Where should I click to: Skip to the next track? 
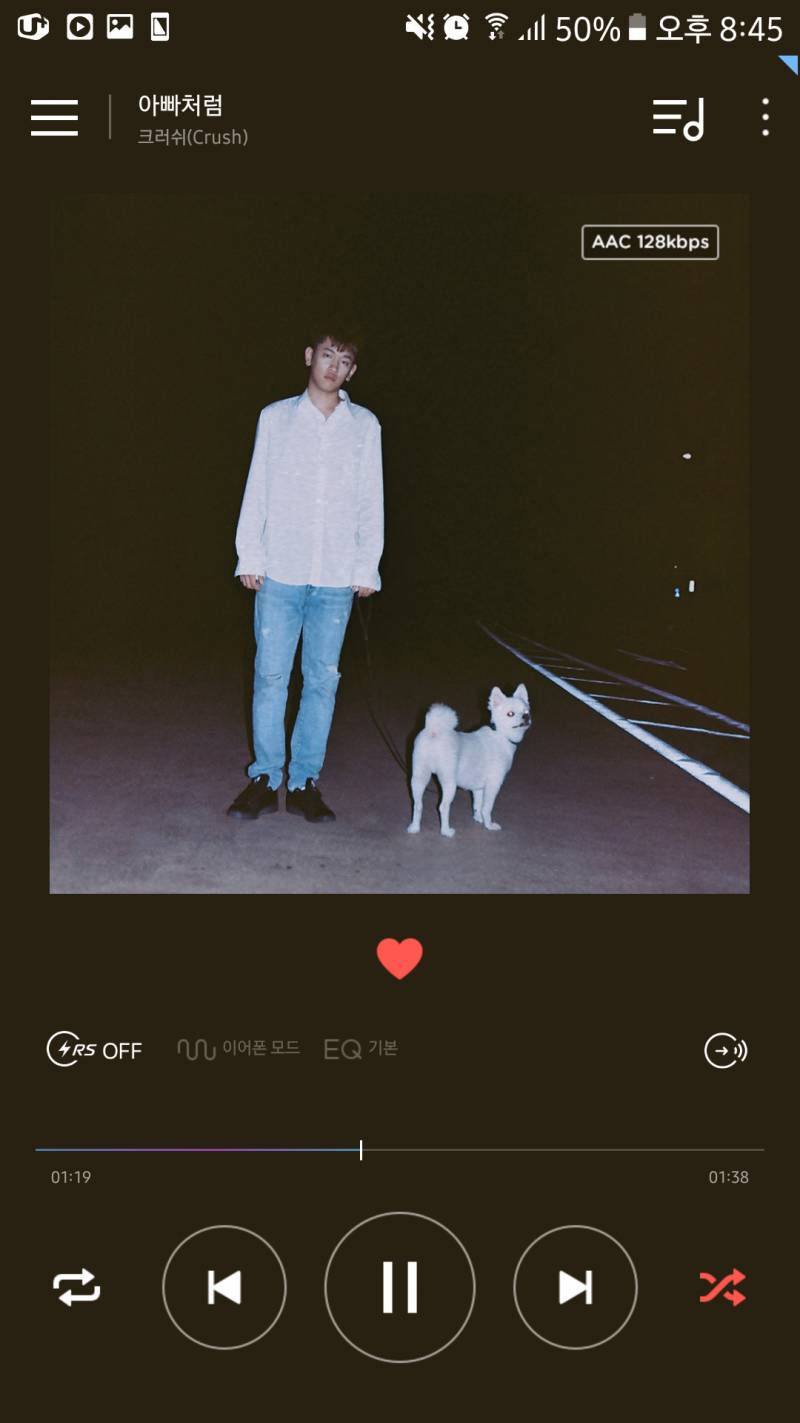tap(575, 1289)
